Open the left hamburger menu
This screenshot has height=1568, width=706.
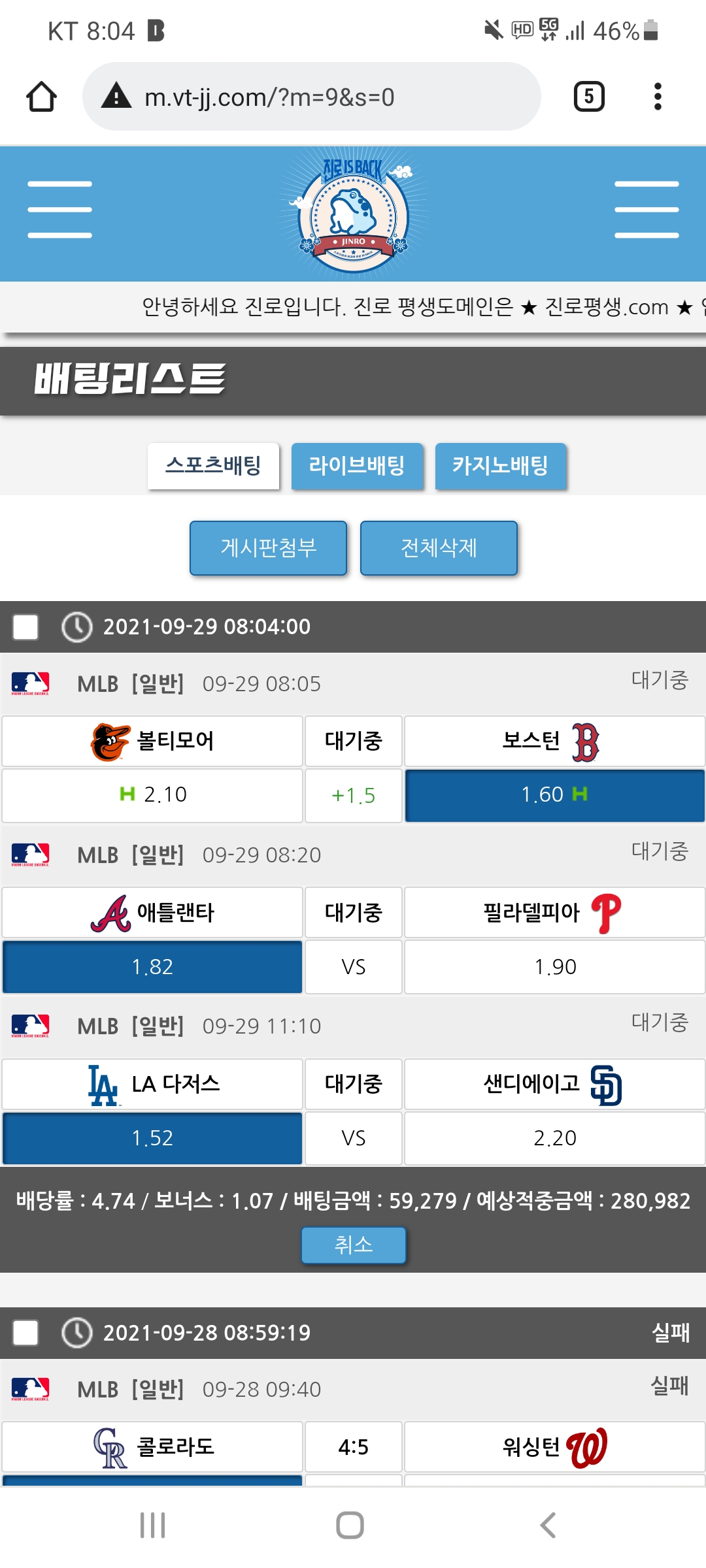click(x=59, y=210)
